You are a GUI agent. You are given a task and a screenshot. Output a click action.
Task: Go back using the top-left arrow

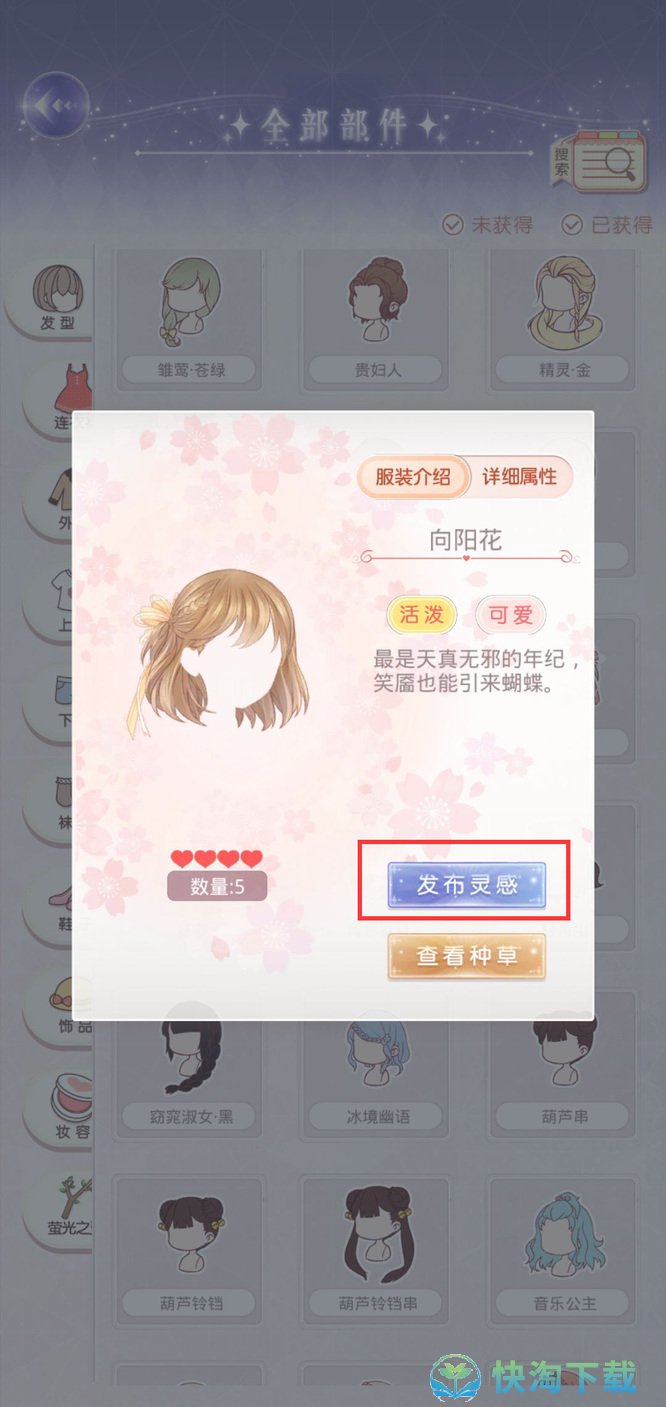point(55,105)
